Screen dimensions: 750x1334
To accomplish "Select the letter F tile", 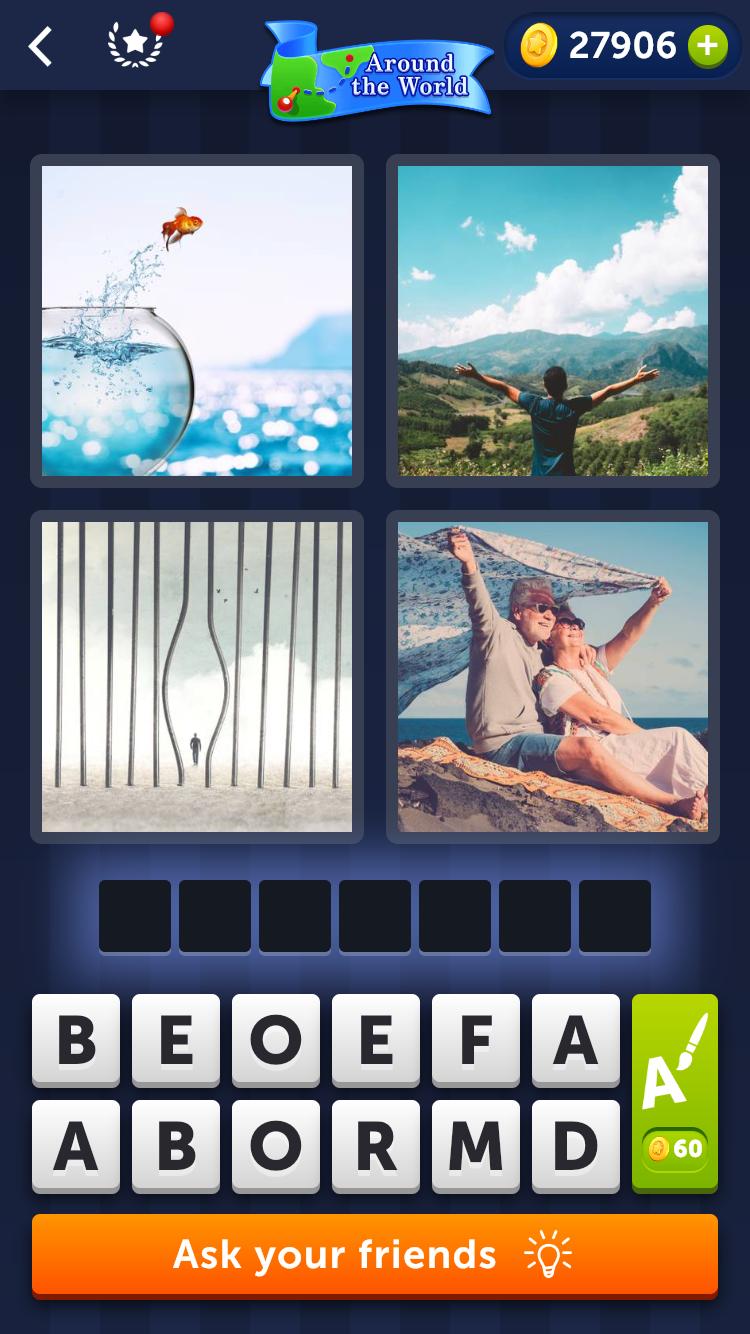I will point(476,1040).
